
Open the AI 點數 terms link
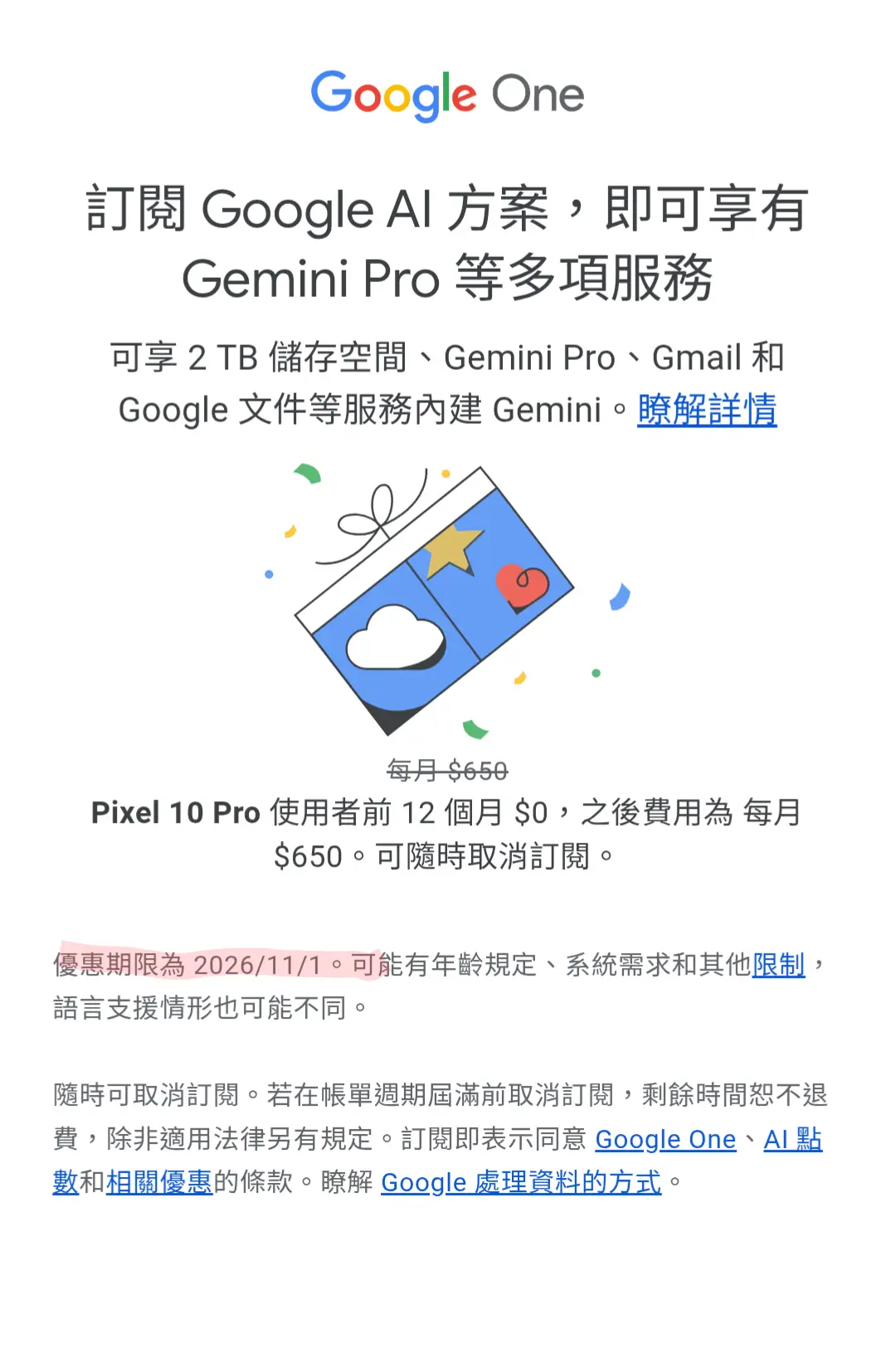pyautogui.click(x=792, y=1140)
